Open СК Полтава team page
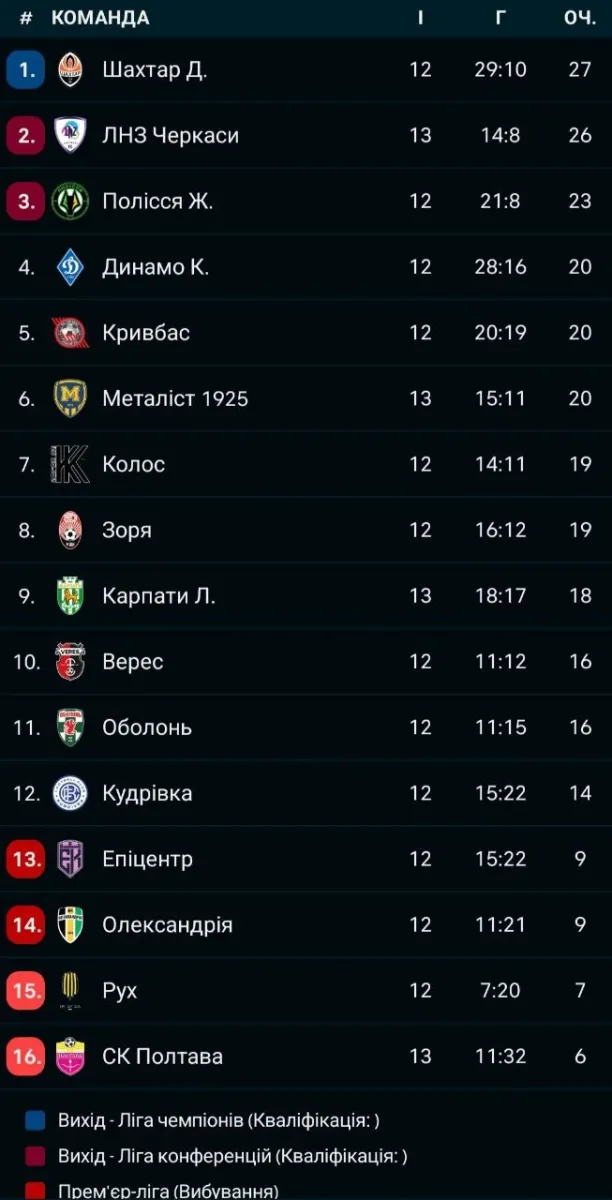The height and width of the screenshot is (1200, 612). point(162,1056)
